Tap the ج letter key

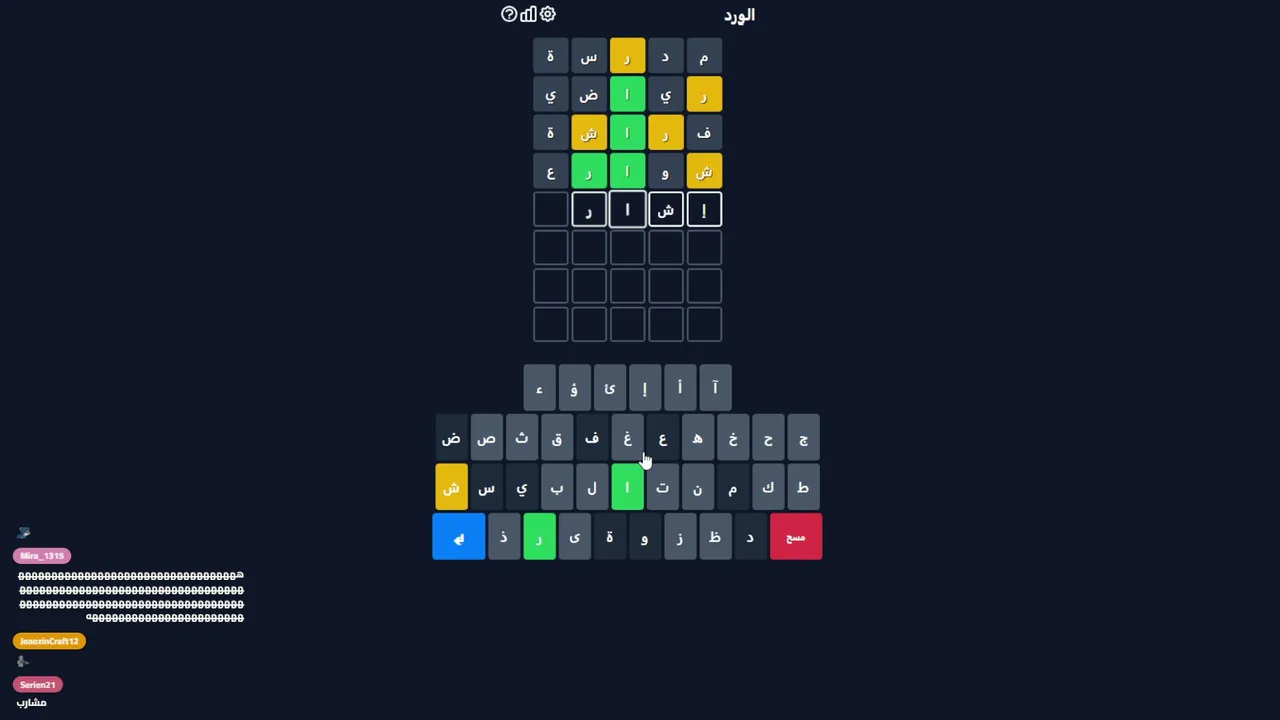point(803,439)
